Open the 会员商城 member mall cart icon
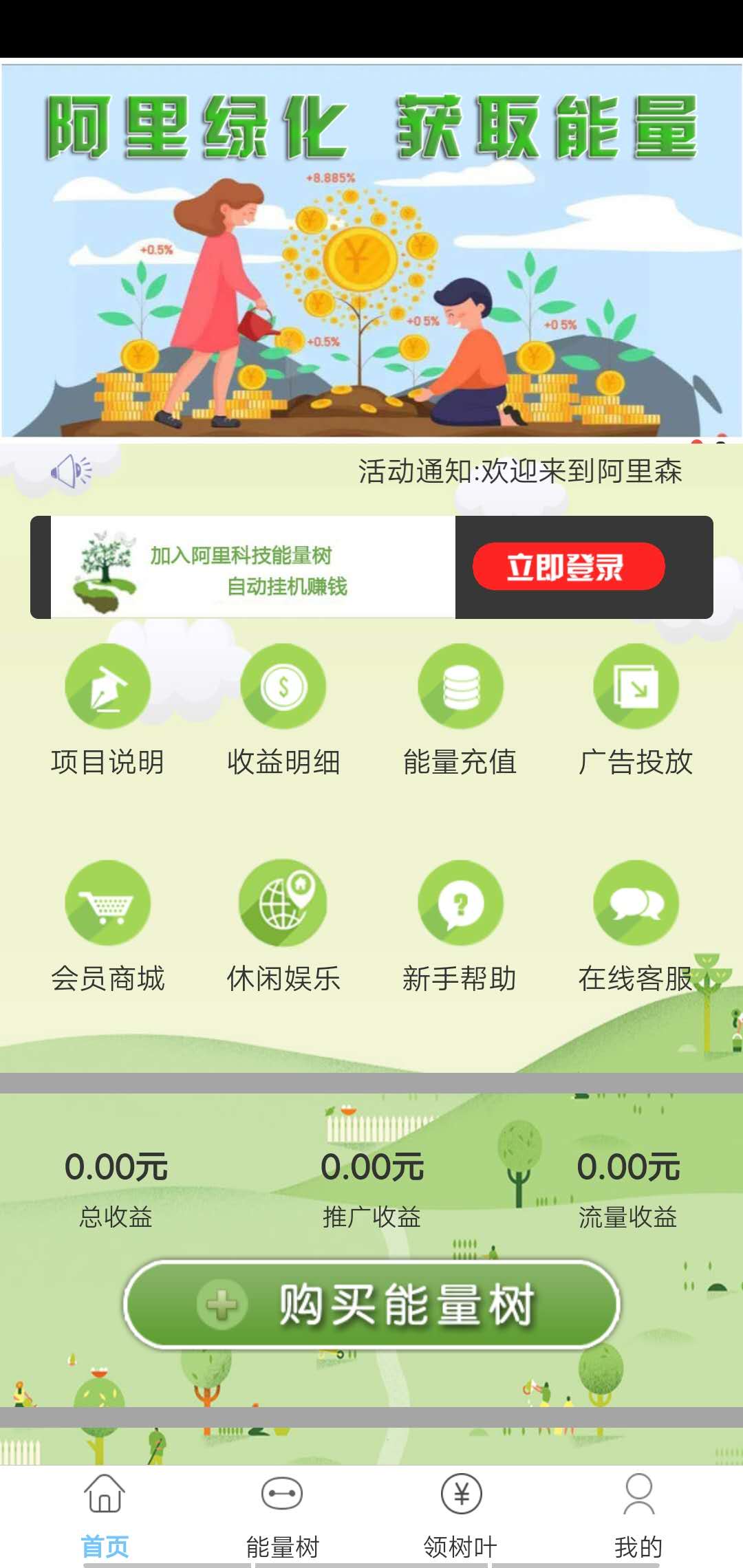 [107, 904]
